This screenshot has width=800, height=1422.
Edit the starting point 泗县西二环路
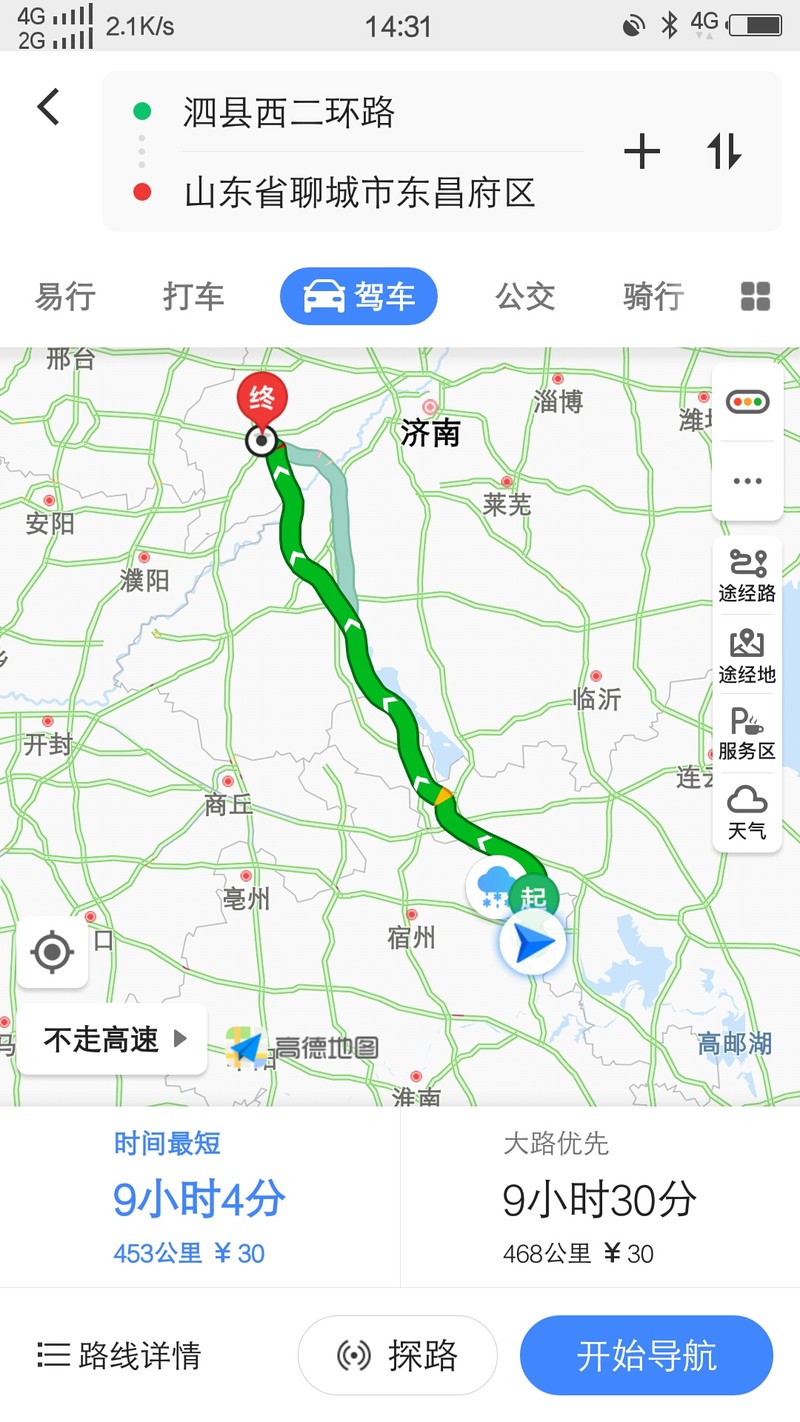click(290, 112)
